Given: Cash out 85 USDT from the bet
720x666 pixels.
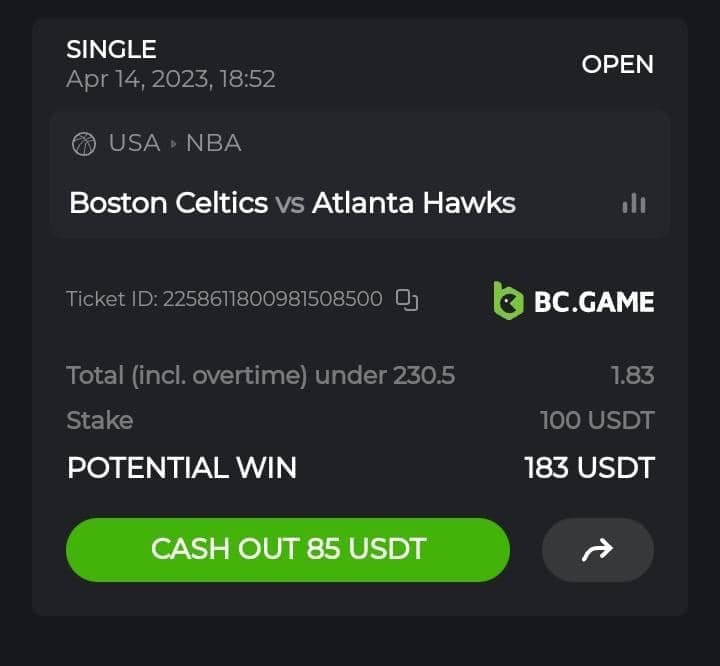Looking at the screenshot, I should click(288, 549).
